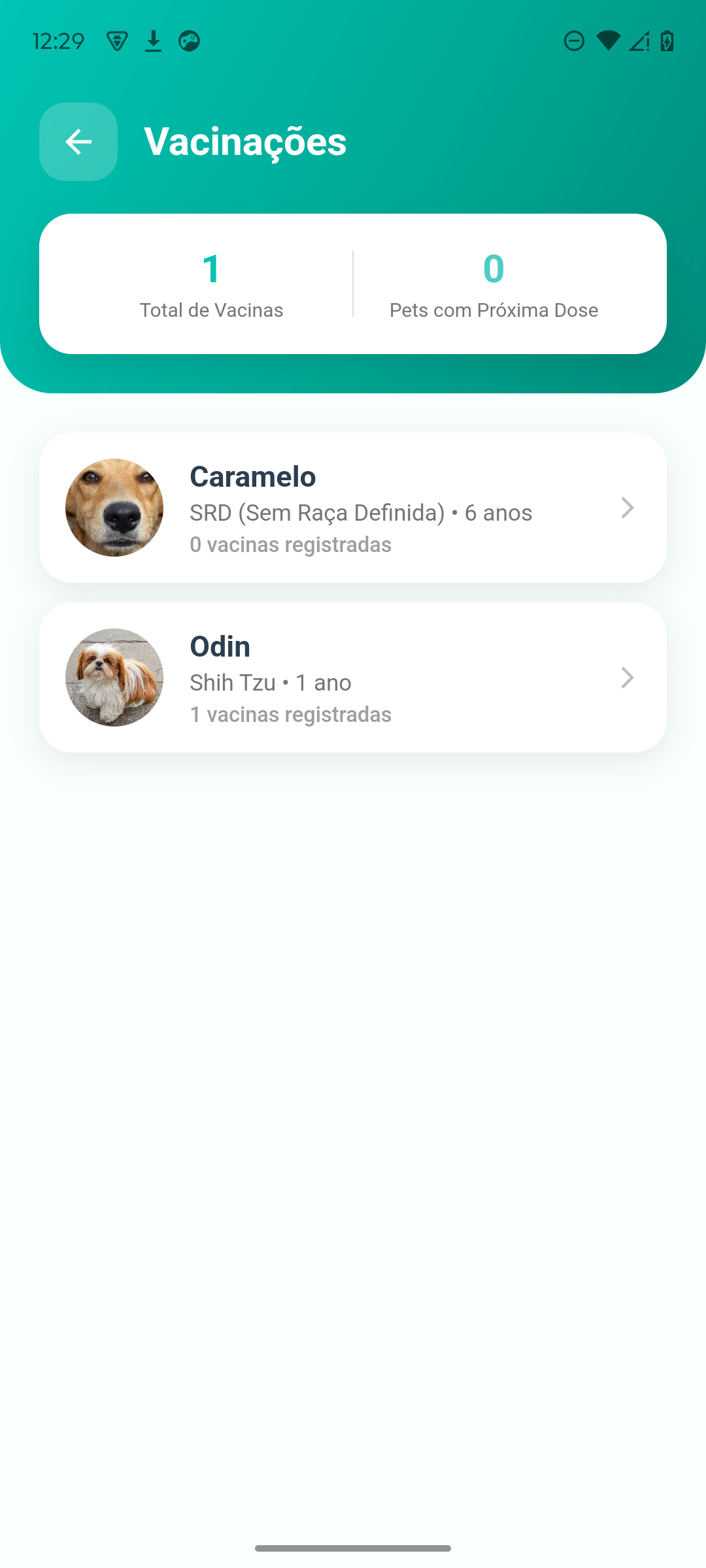The height and width of the screenshot is (1568, 706).
Task: Tap the game controller notification icon
Action: point(189,41)
